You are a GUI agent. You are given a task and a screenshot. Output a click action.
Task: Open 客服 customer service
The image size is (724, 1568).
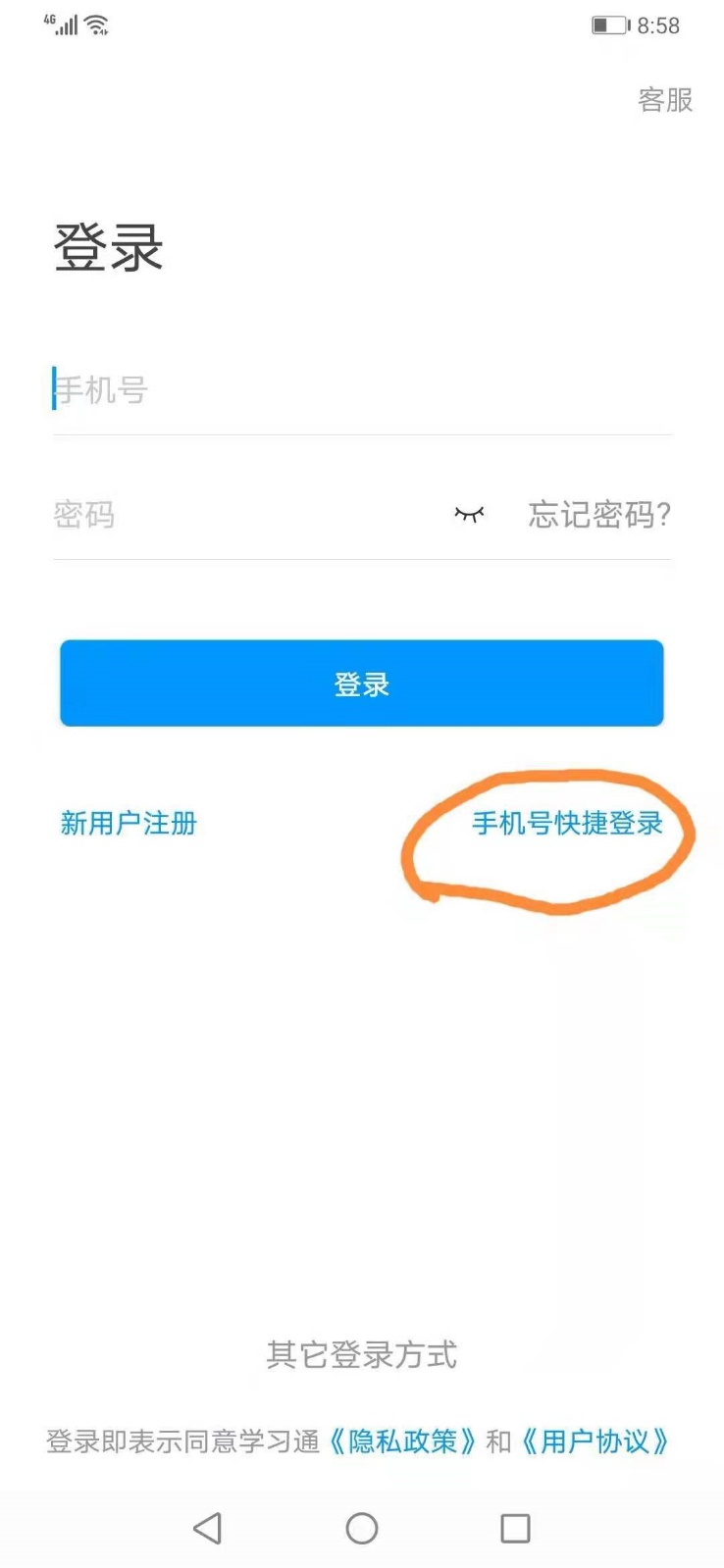pos(664,99)
